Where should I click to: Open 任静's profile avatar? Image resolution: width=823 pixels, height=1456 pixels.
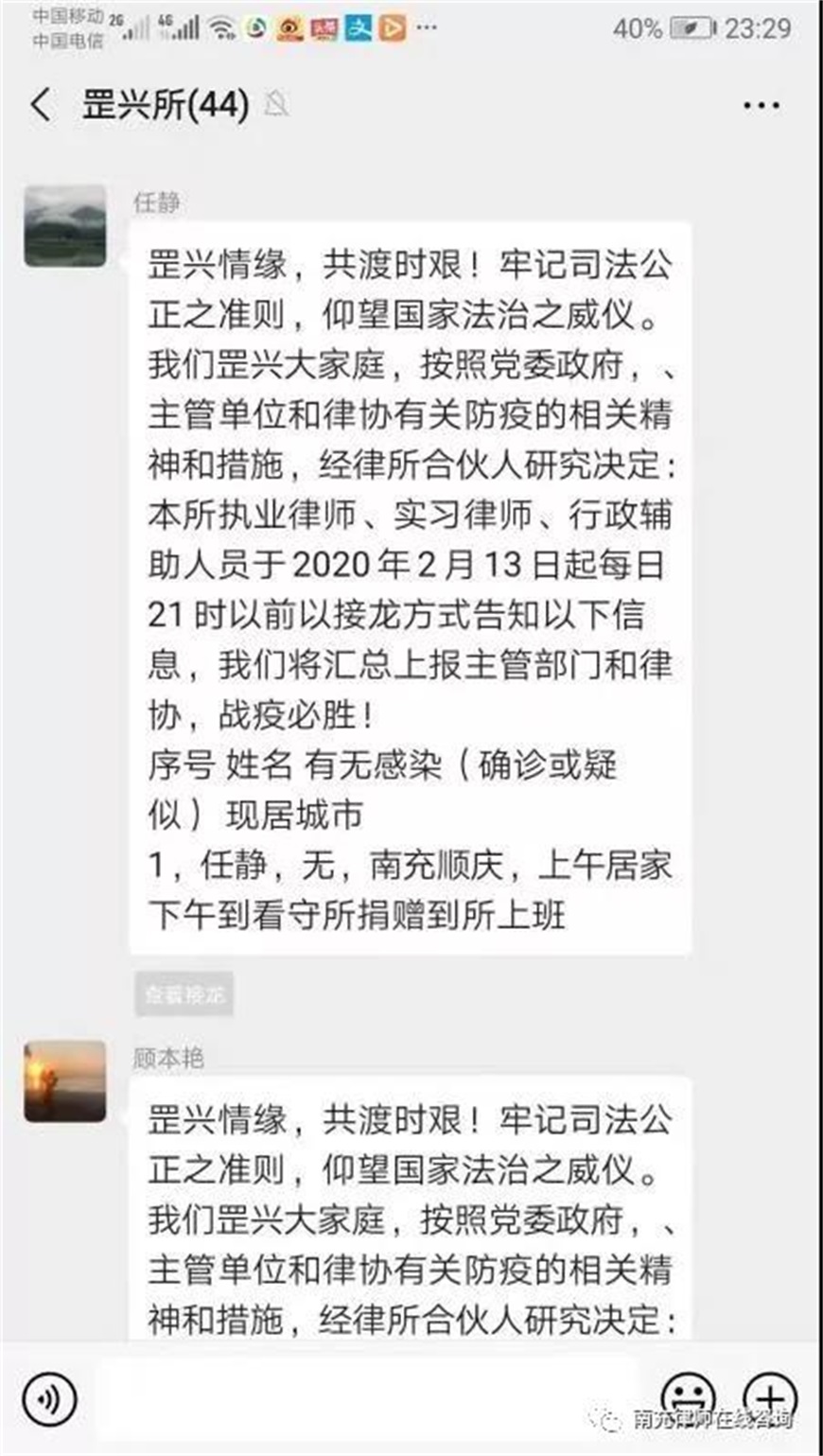click(65, 226)
